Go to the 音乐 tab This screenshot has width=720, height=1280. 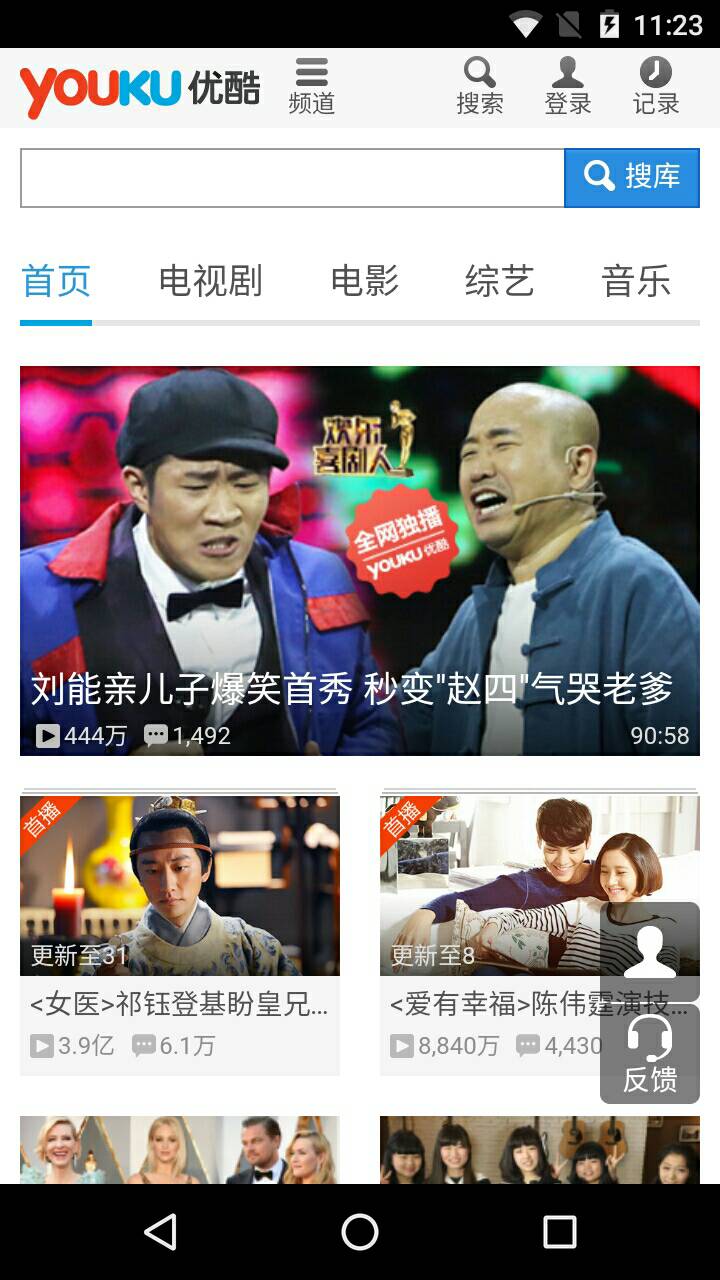636,281
